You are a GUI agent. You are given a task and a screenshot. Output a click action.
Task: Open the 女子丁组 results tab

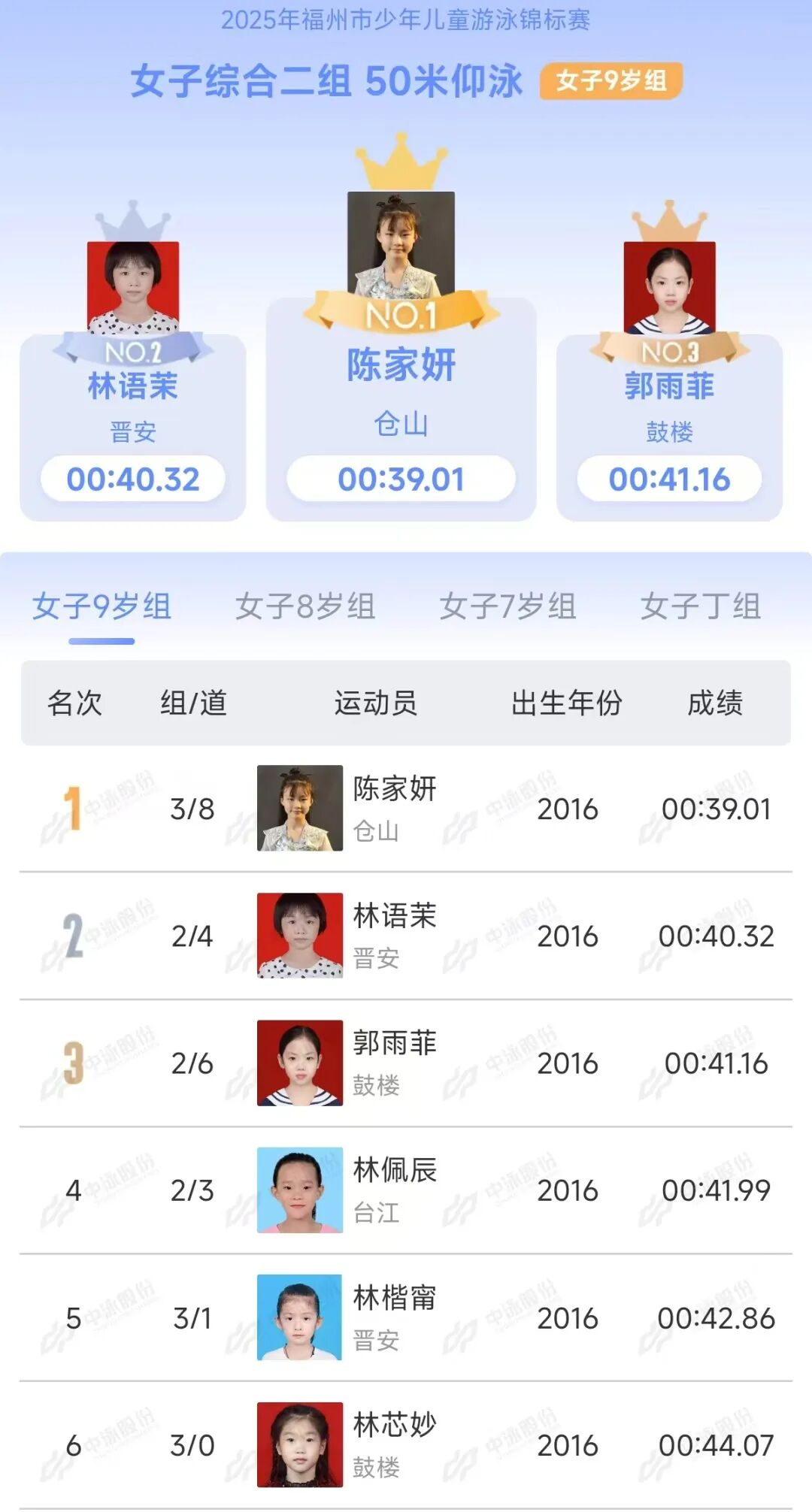pyautogui.click(x=700, y=606)
